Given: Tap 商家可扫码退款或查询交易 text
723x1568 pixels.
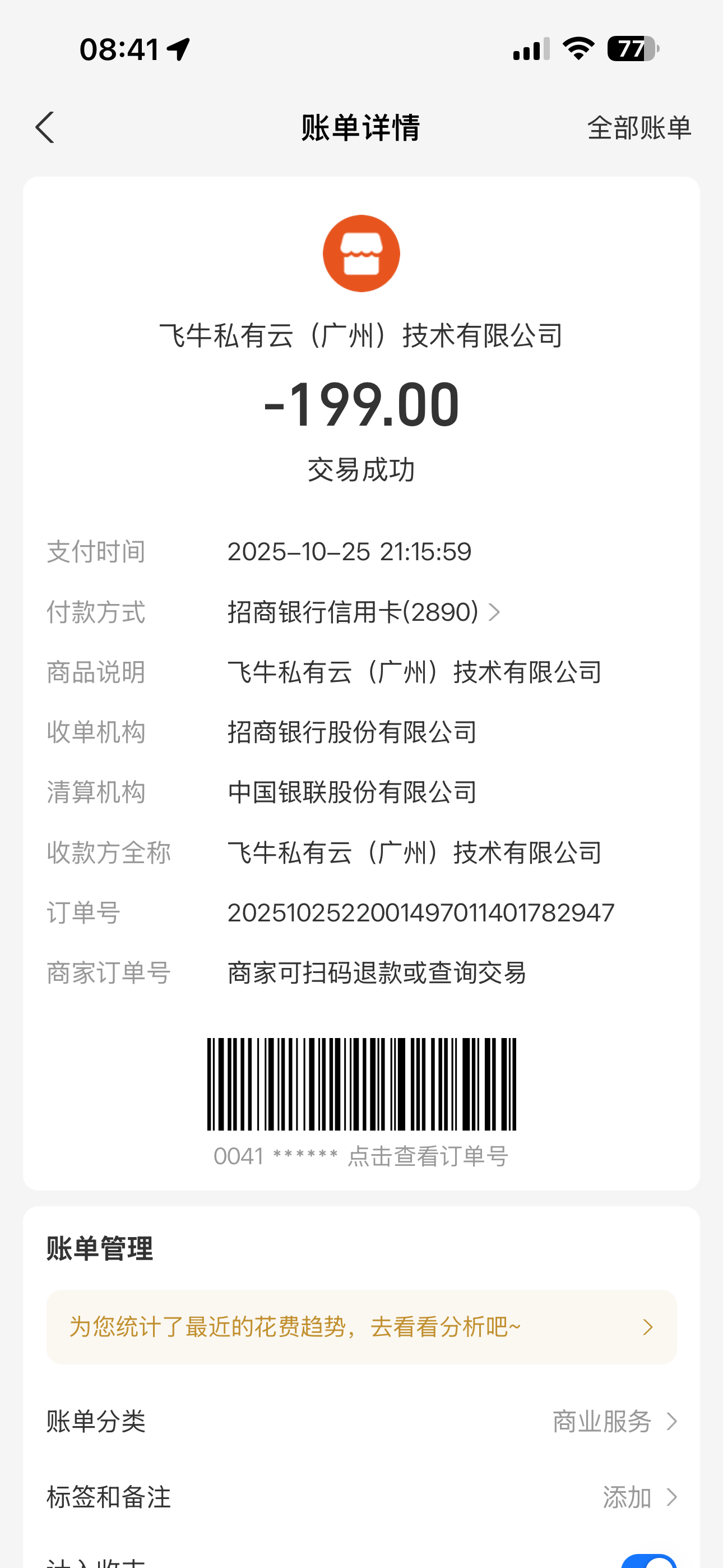Looking at the screenshot, I should click(x=377, y=972).
